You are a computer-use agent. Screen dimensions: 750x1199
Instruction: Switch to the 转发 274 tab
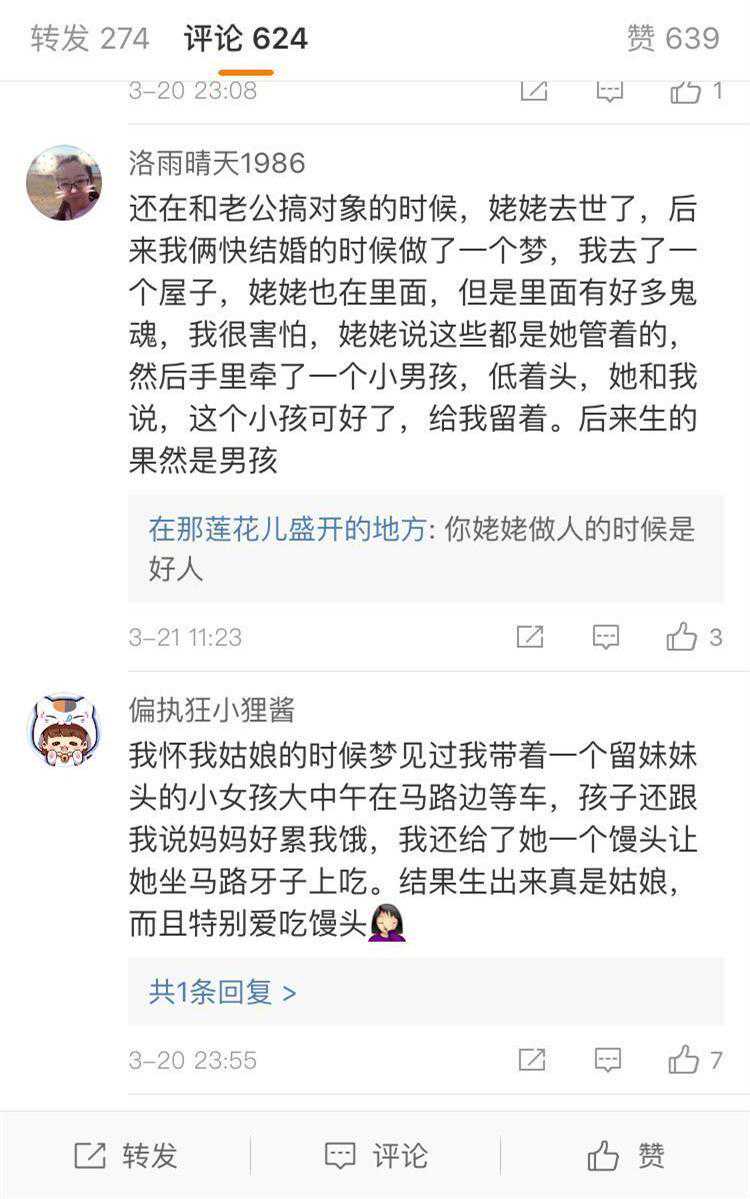(x=90, y=38)
